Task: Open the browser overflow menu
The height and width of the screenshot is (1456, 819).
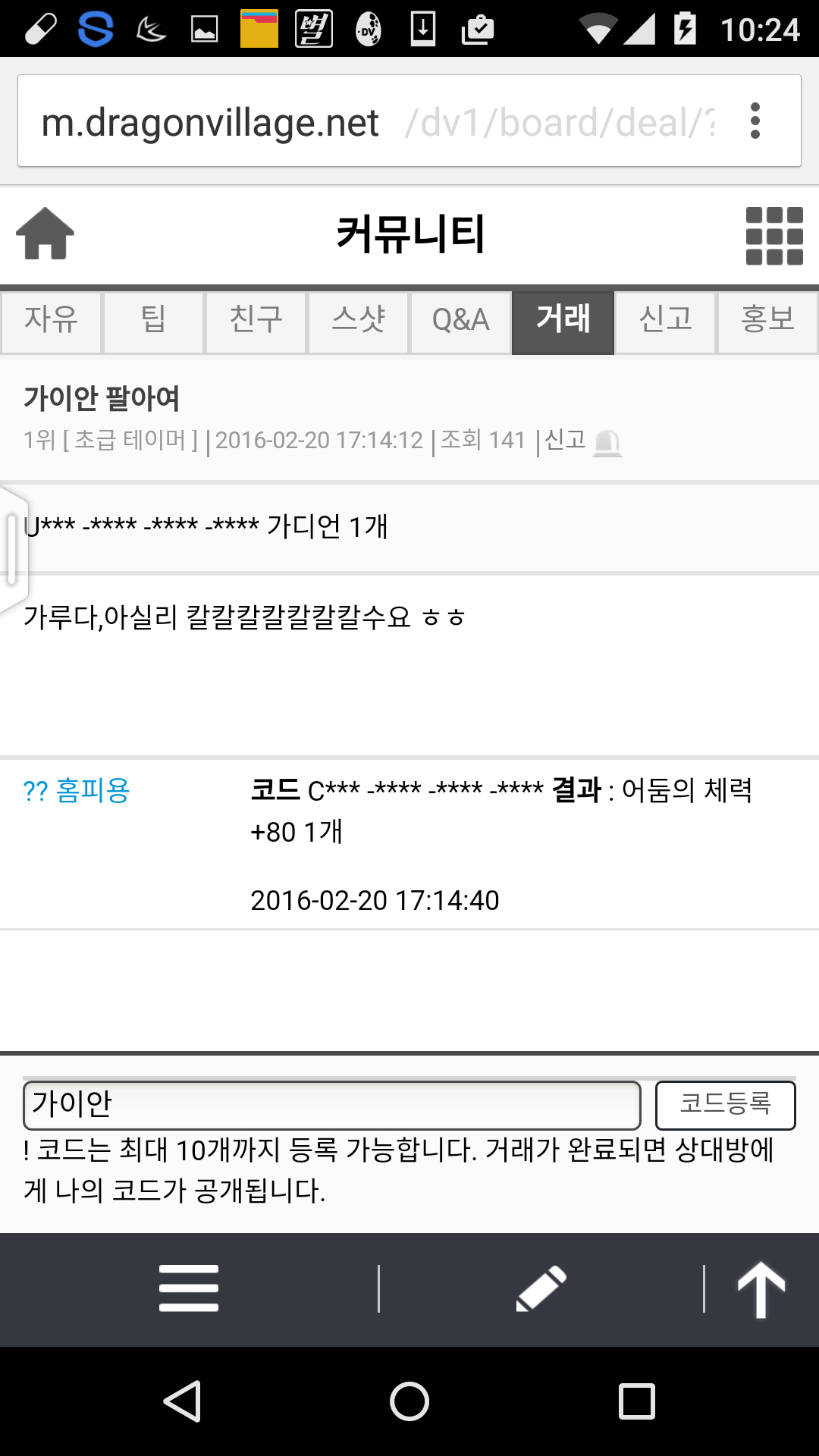Action: (x=755, y=121)
